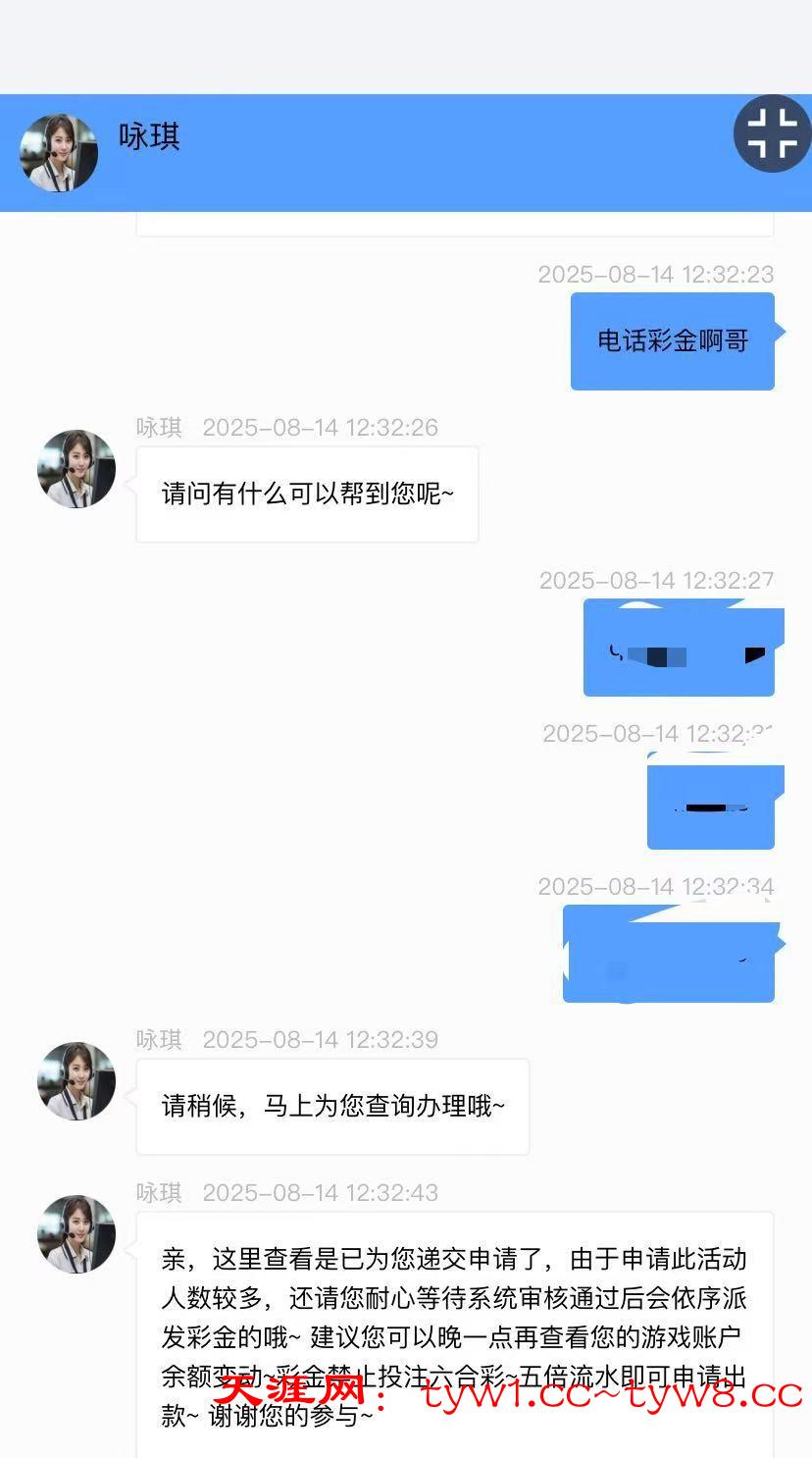Open agent 咏琪's avatar in the header
The image size is (812, 1458).
pyautogui.click(x=59, y=152)
